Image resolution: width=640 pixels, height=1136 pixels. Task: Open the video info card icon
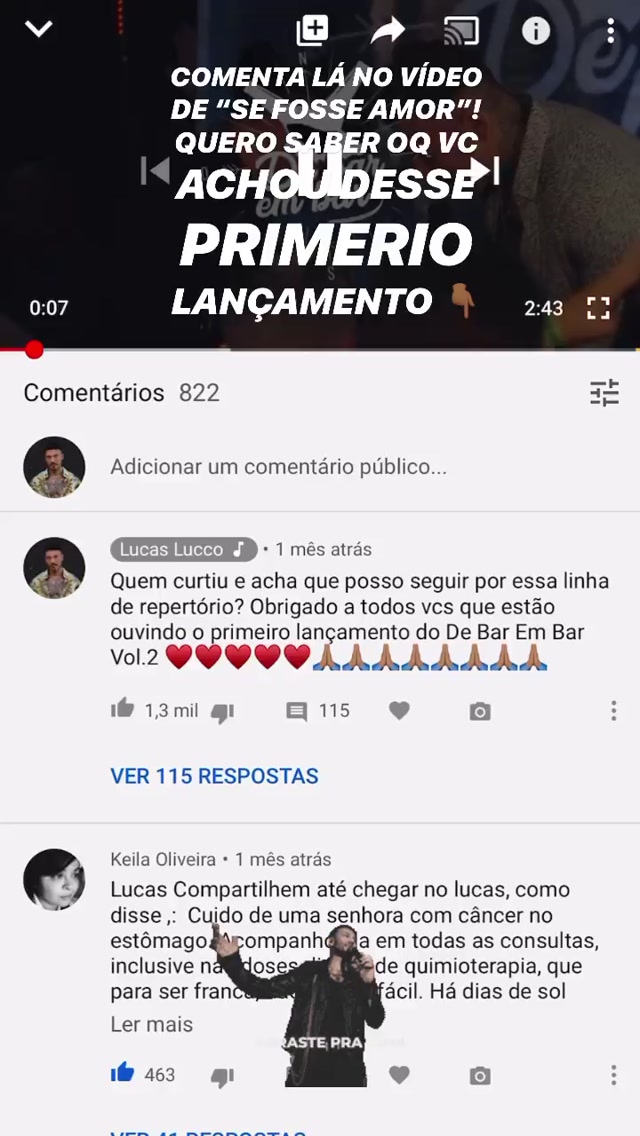536,30
